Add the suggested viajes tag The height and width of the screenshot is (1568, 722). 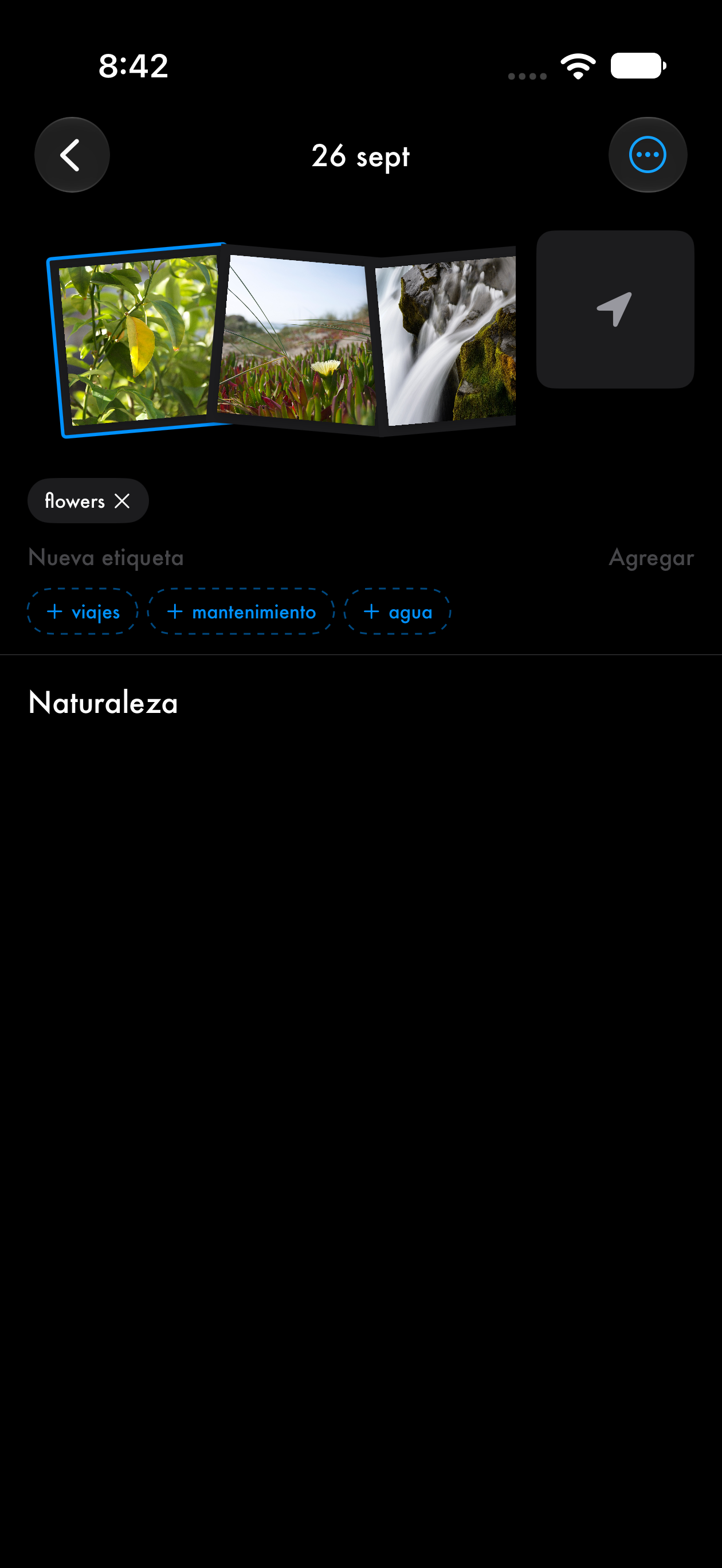[x=83, y=611]
